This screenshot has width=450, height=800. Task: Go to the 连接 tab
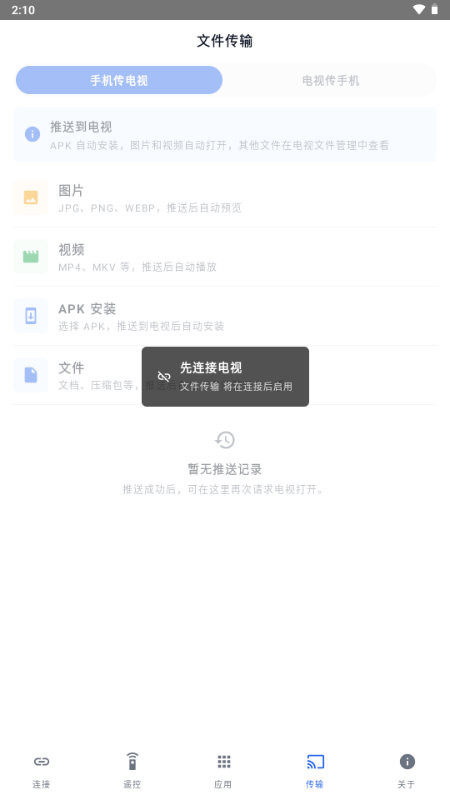[x=41, y=770]
